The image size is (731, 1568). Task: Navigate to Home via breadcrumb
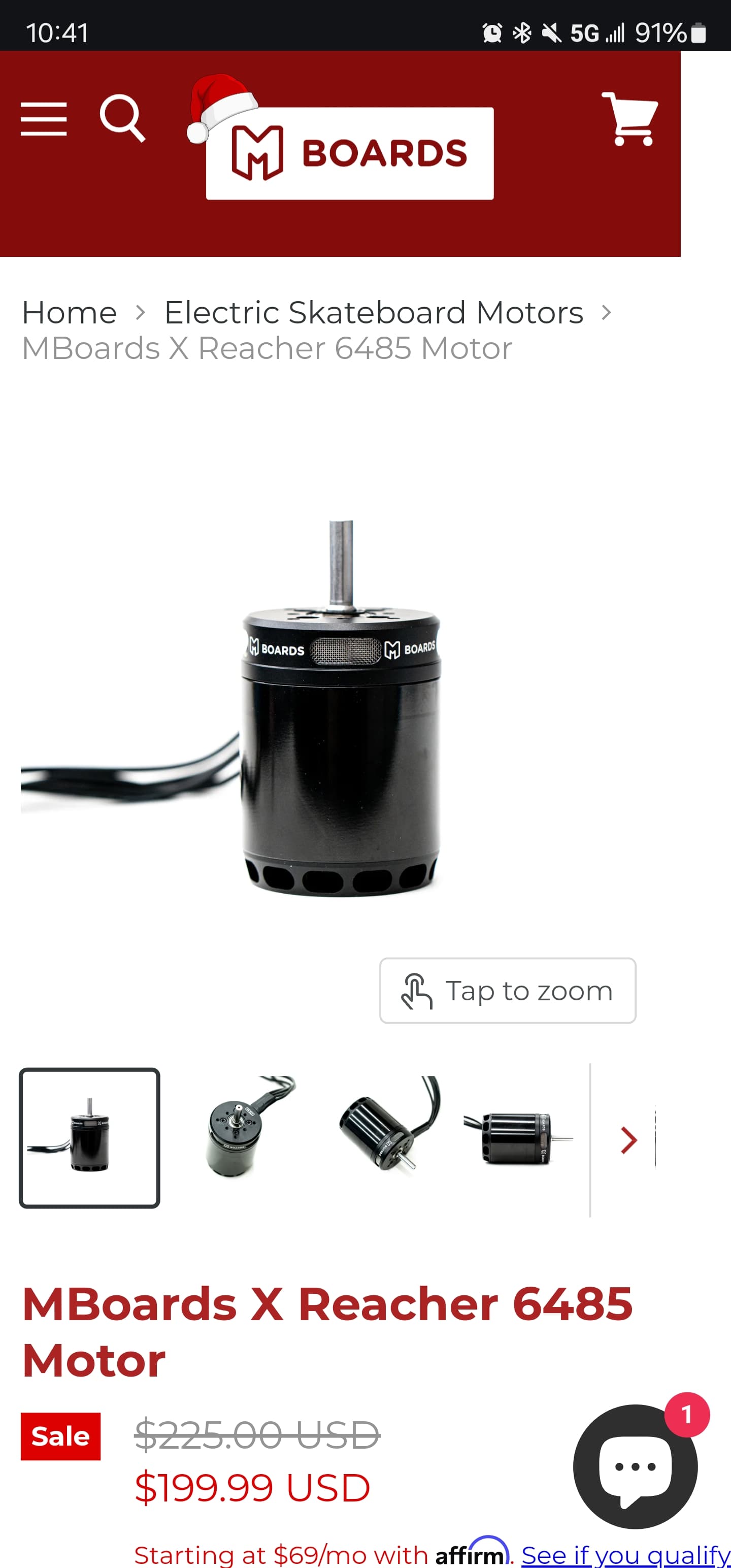70,312
